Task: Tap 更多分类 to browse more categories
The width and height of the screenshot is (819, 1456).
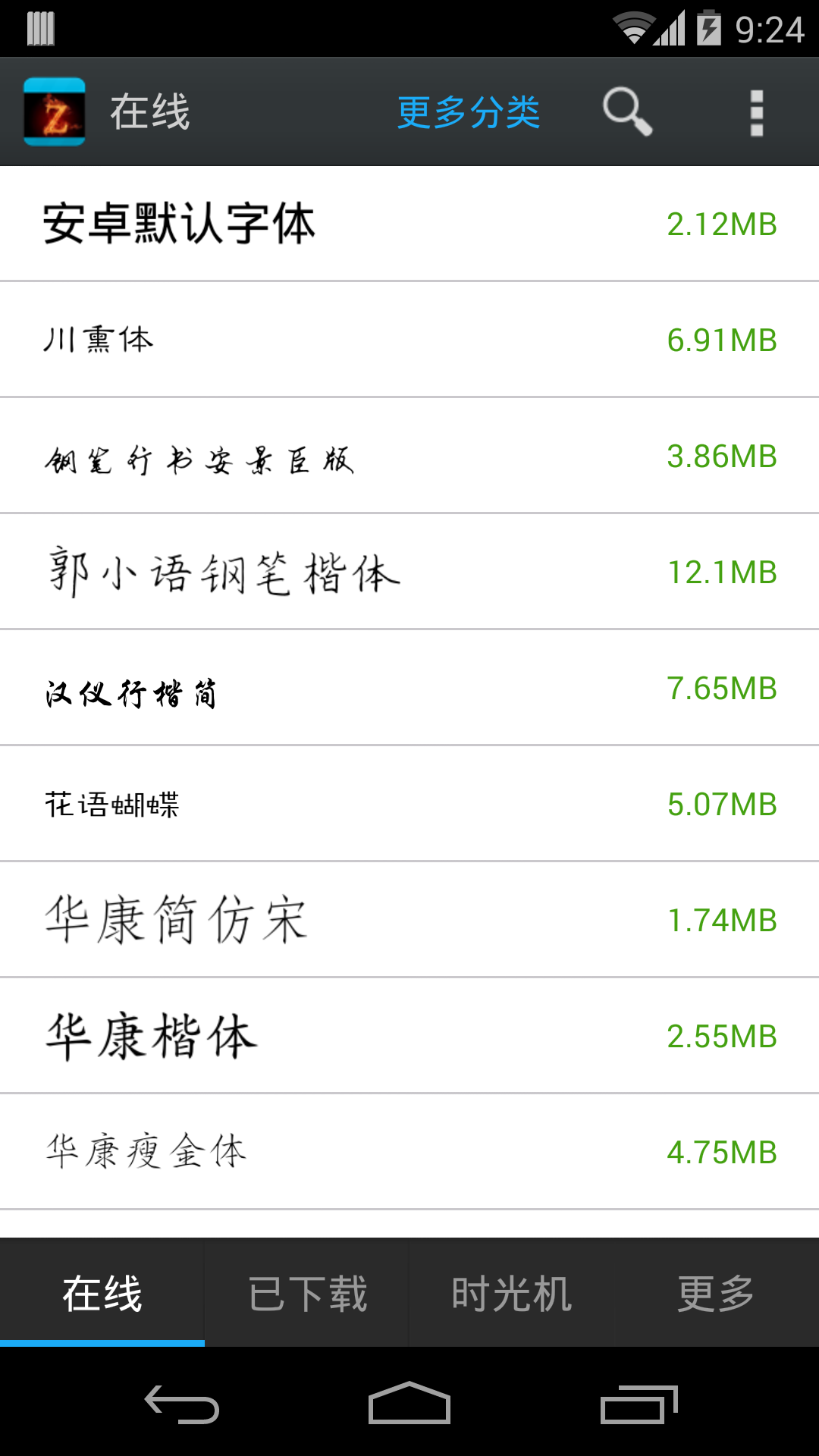Action: point(469,113)
